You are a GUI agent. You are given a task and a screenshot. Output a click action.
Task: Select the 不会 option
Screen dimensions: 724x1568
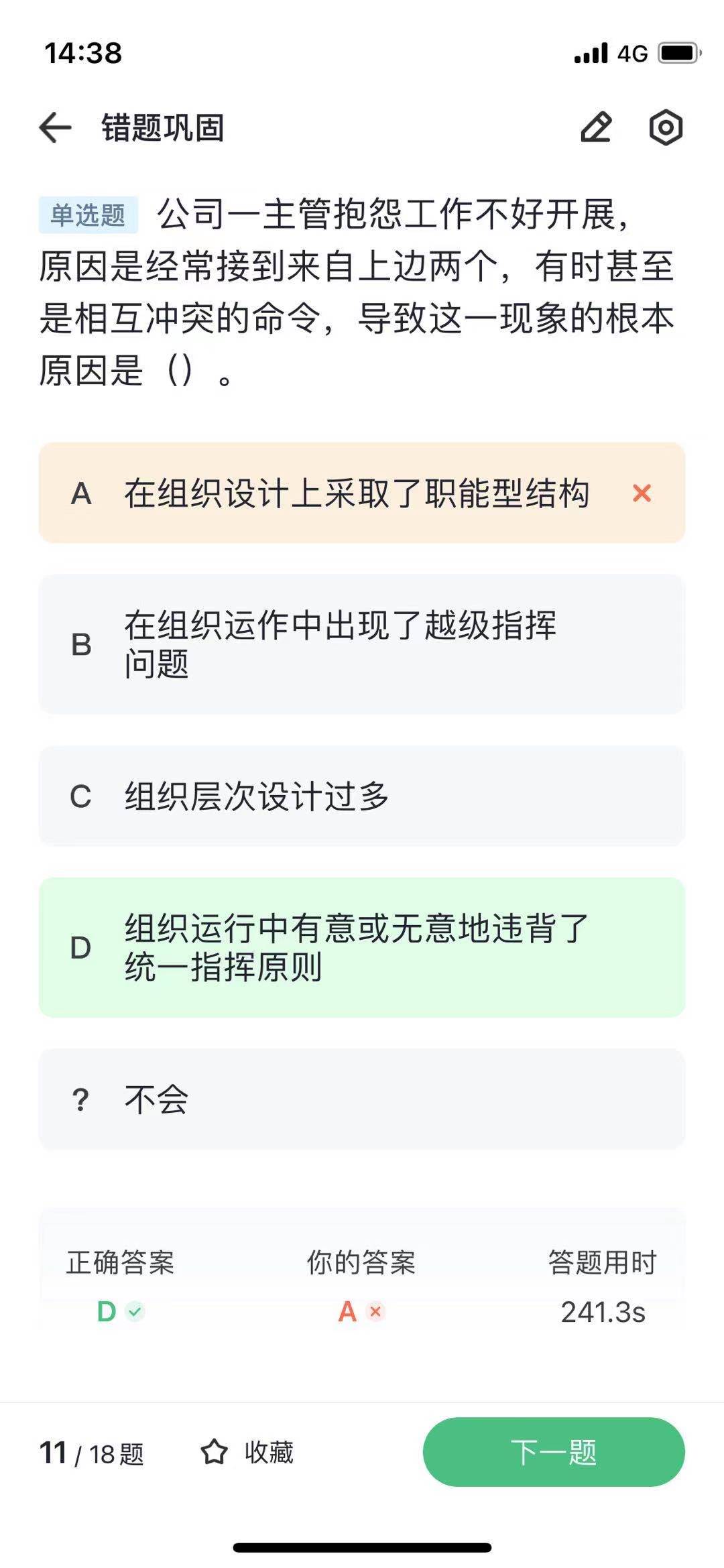(362, 1099)
